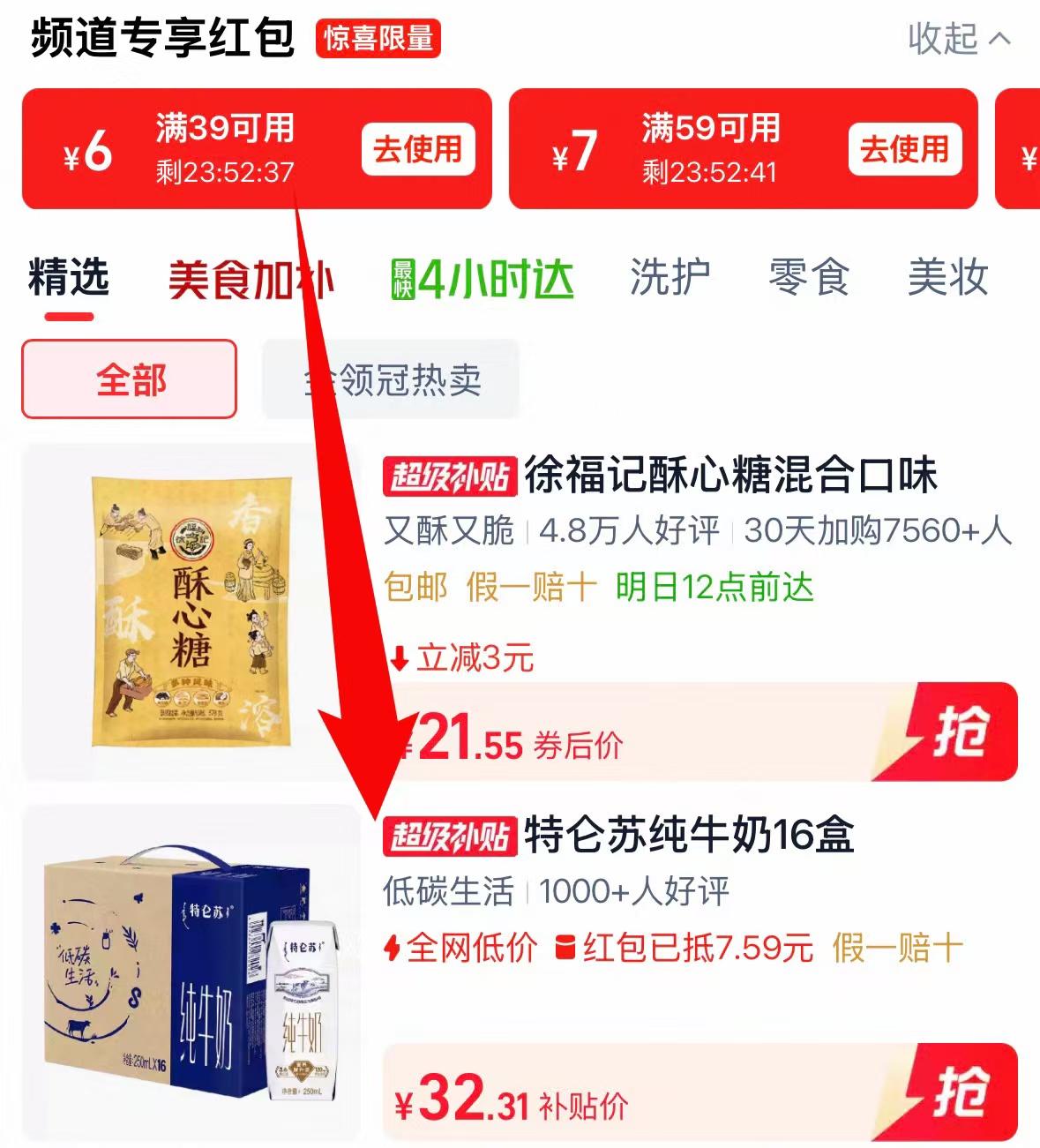Switch to the 精选 tab
This screenshot has width=1040, height=1148.
coord(69,277)
